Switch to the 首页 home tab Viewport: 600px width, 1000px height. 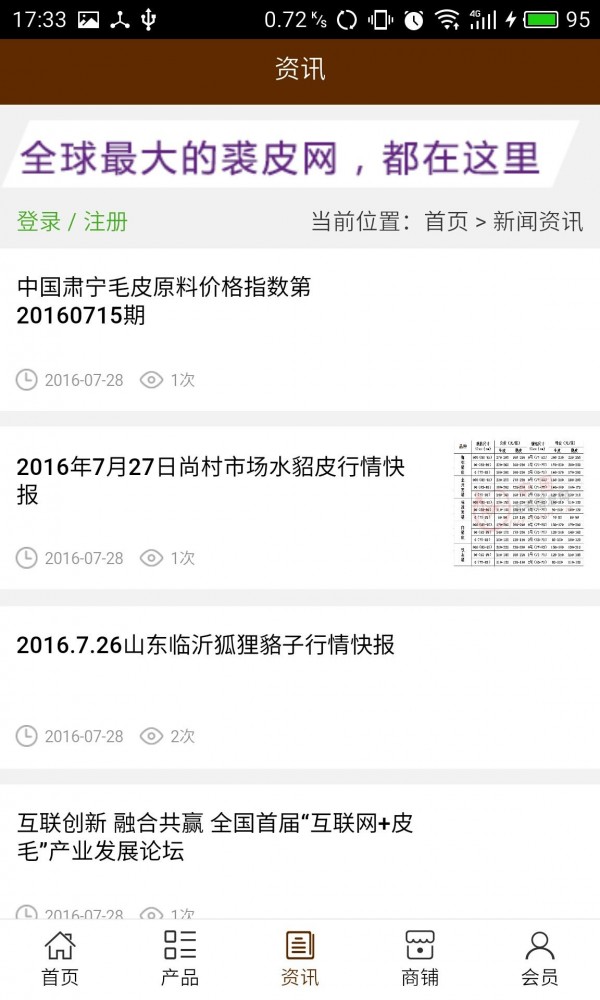tap(60, 958)
